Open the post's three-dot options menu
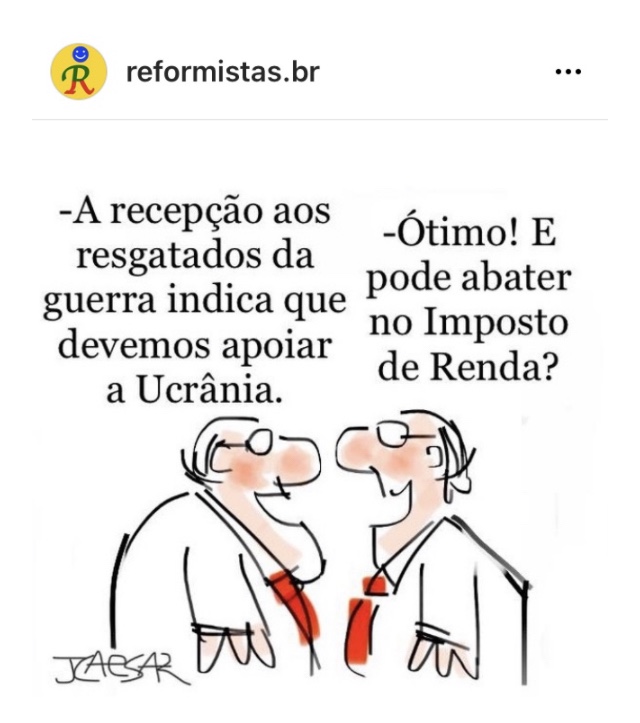The height and width of the screenshot is (723, 640). click(x=567, y=72)
